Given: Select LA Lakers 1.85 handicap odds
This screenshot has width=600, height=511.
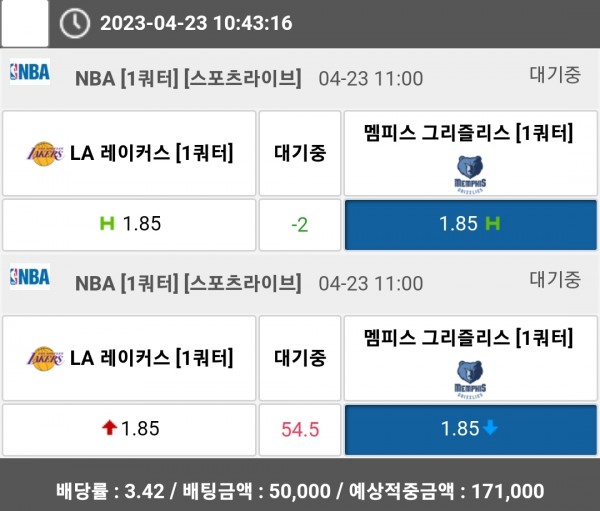Looking at the screenshot, I should click(x=129, y=224).
